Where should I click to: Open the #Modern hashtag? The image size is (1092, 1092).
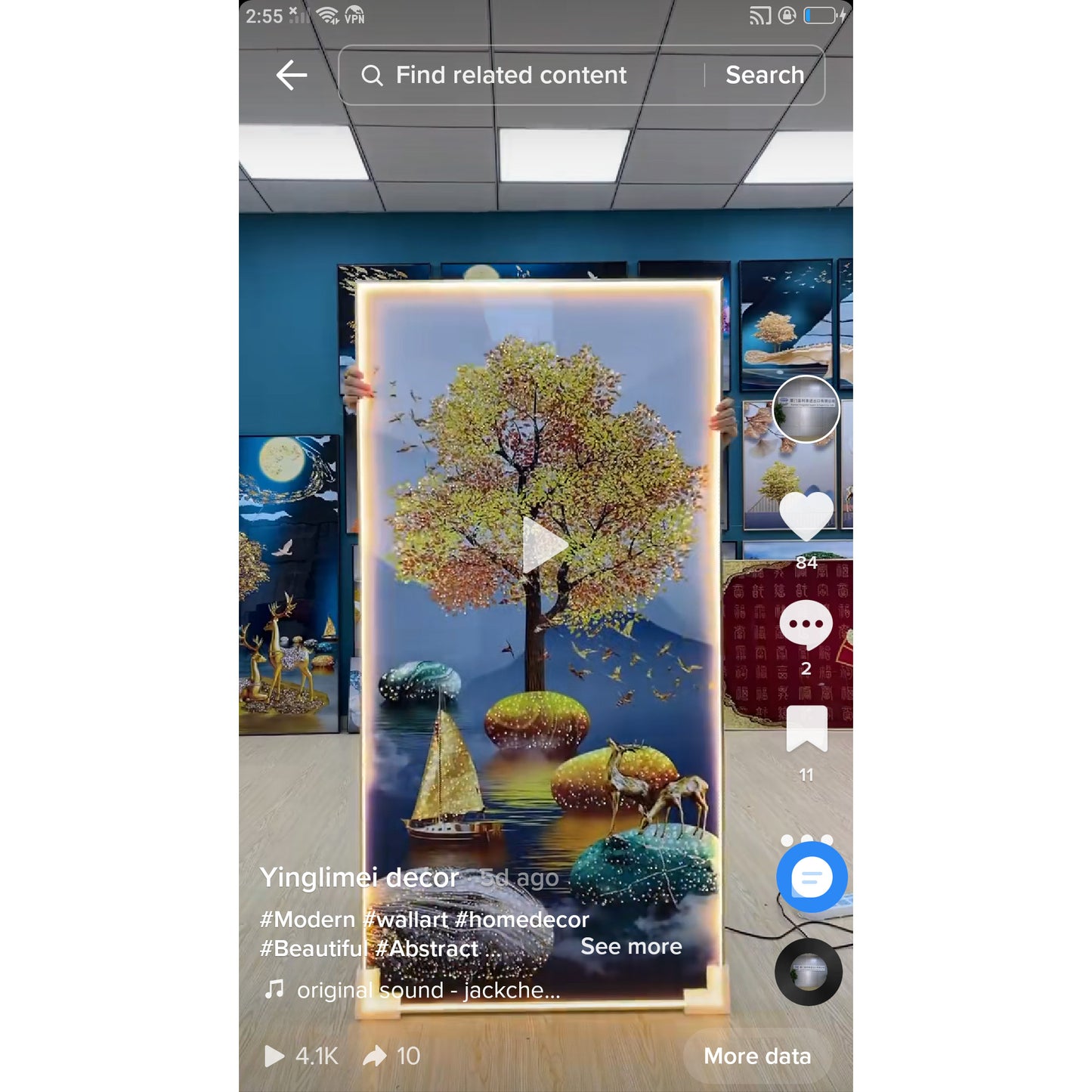pos(307,920)
